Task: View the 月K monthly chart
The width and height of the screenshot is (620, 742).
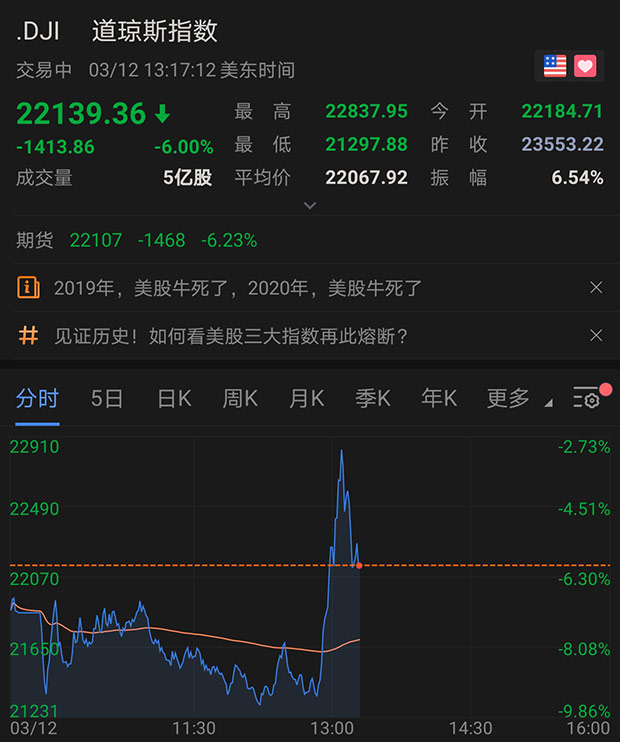Action: click(x=307, y=398)
